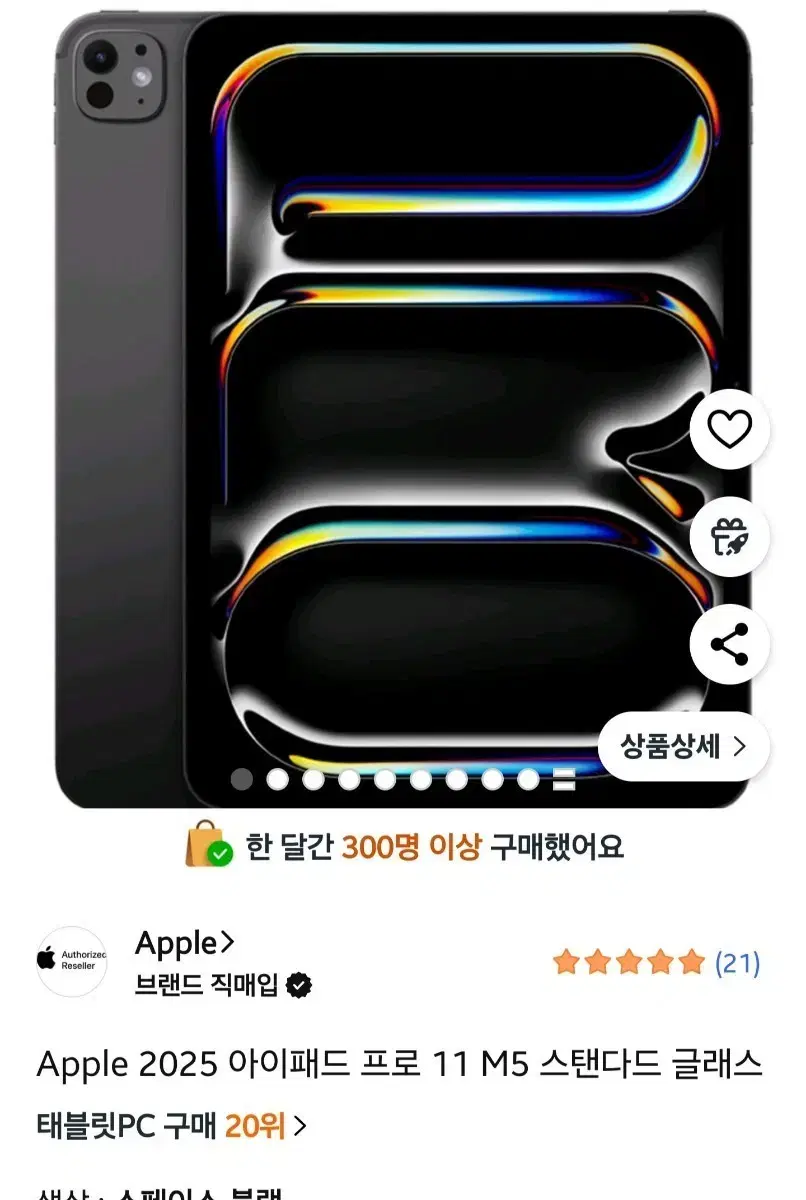Toggle the heart wishlist icon

(x=730, y=428)
